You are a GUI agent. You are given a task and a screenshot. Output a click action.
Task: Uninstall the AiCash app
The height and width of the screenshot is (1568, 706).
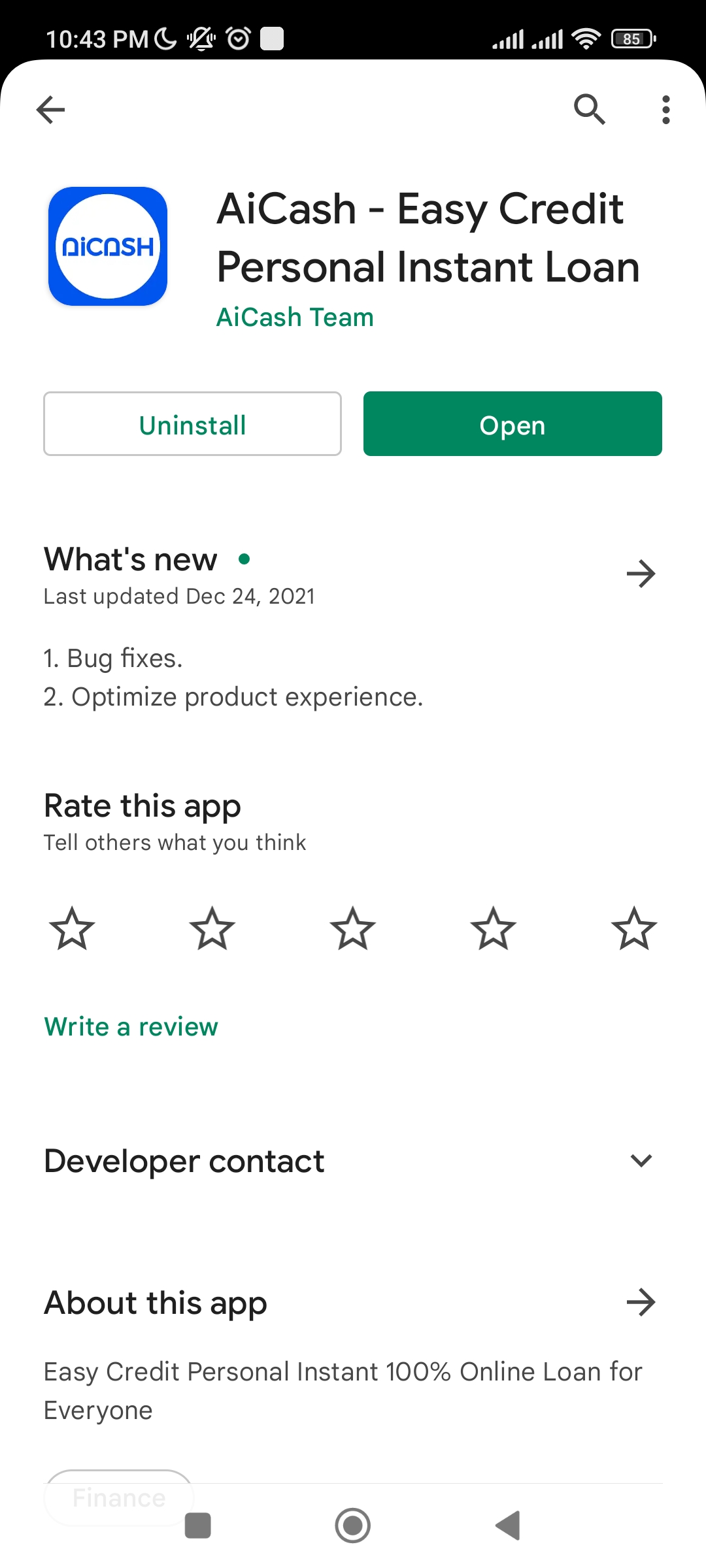coord(192,424)
